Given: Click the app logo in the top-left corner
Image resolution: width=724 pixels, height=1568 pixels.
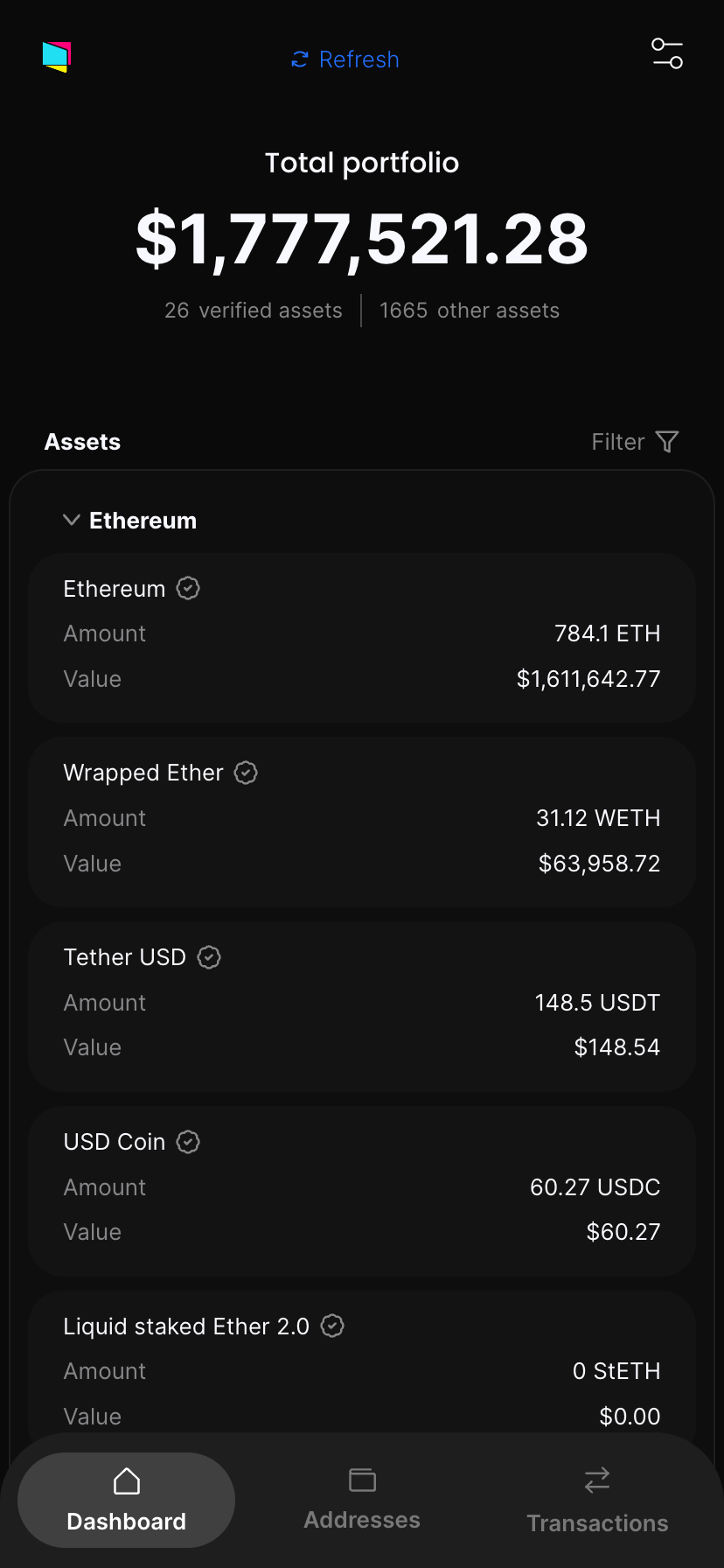Looking at the screenshot, I should [57, 56].
